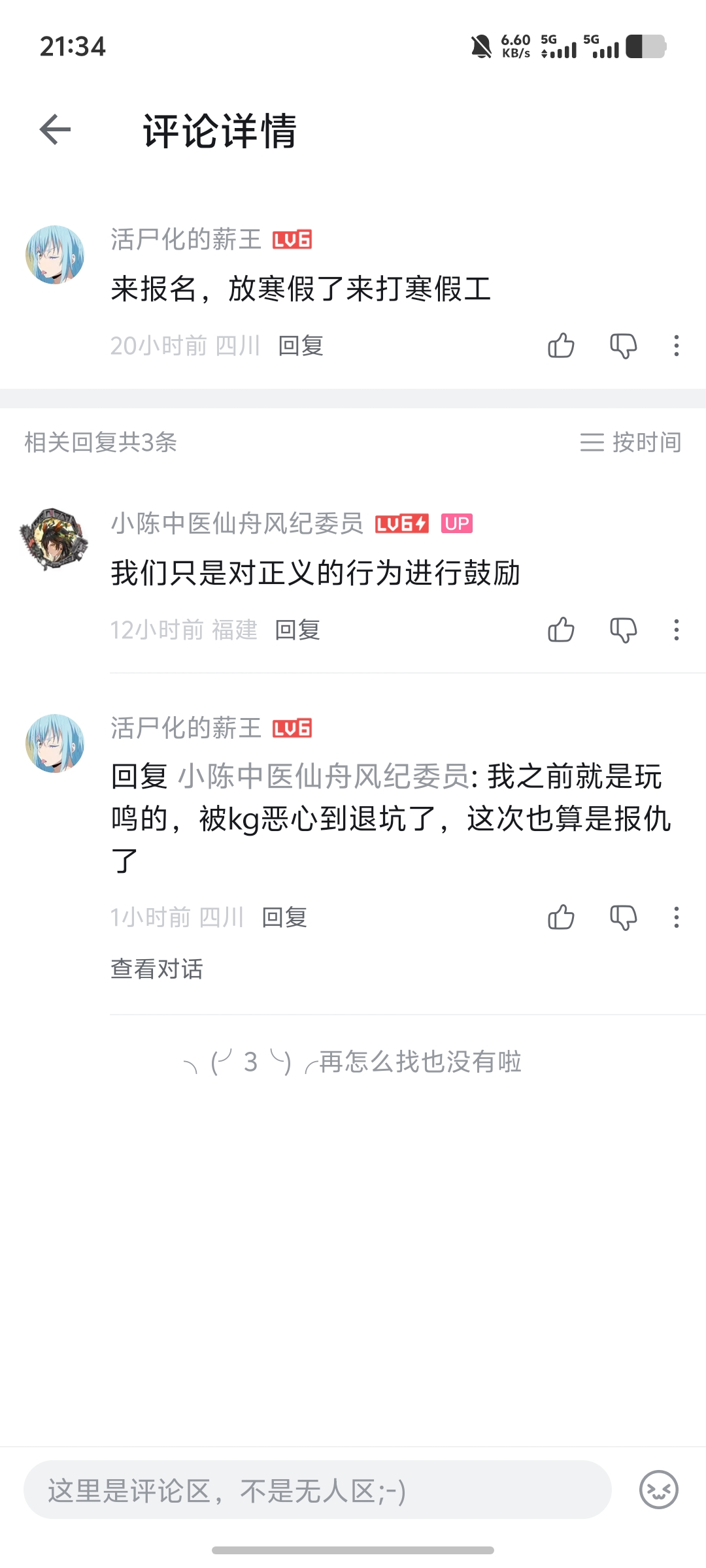Reply to the 20小时前 四川 comment

click(x=301, y=346)
